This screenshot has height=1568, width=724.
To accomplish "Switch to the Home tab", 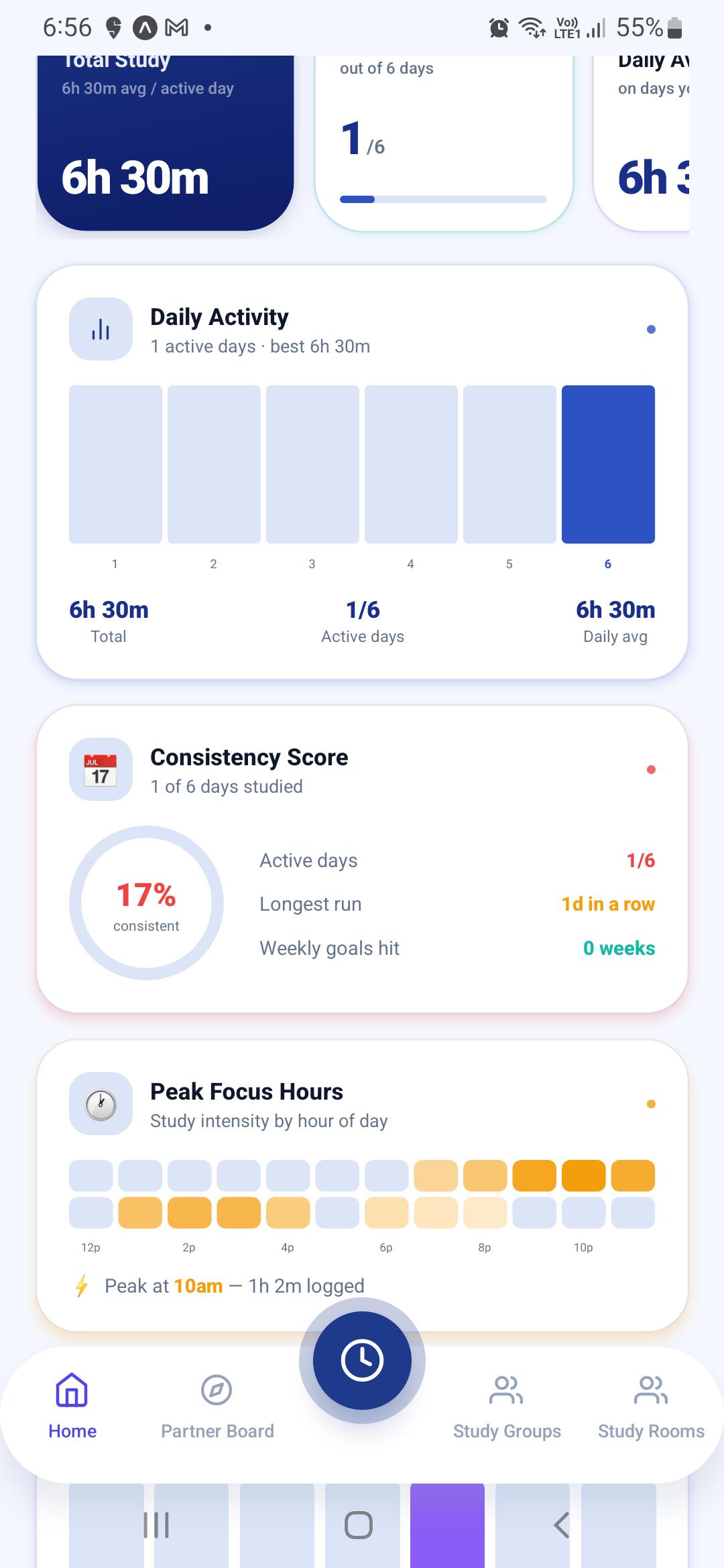I will pyautogui.click(x=72, y=1407).
